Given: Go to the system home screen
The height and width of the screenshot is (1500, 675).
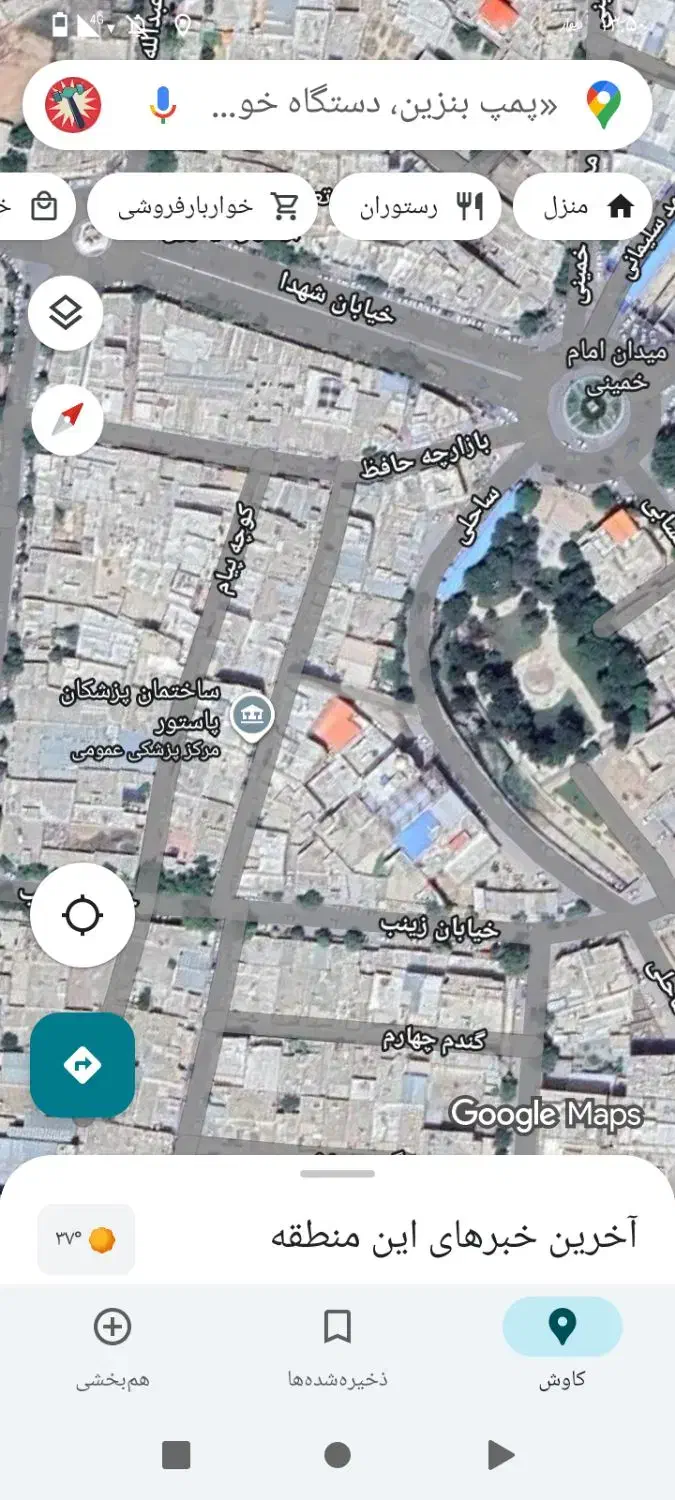Looking at the screenshot, I should tap(337, 1455).
